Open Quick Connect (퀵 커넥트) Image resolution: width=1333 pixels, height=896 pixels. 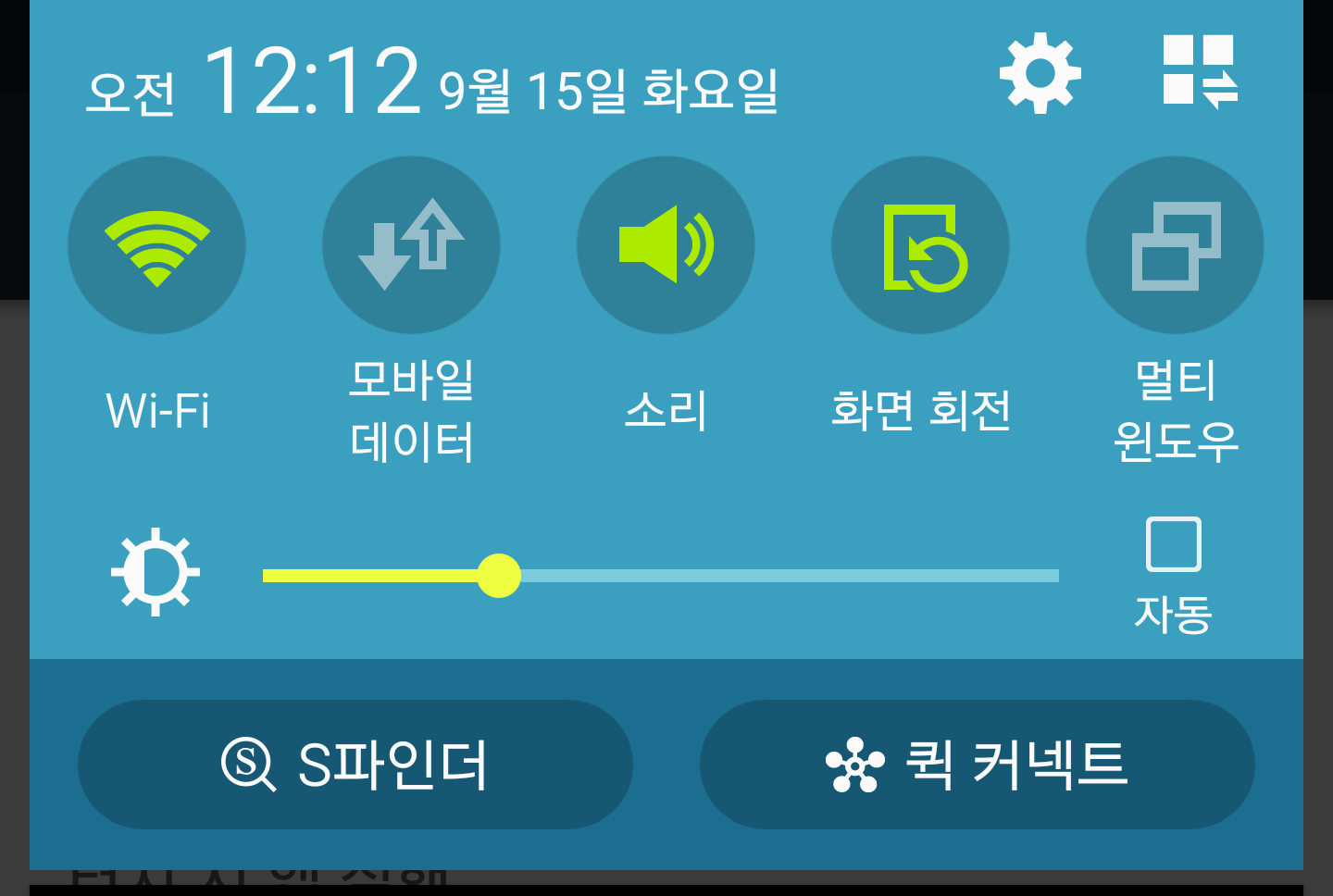[x=977, y=765]
